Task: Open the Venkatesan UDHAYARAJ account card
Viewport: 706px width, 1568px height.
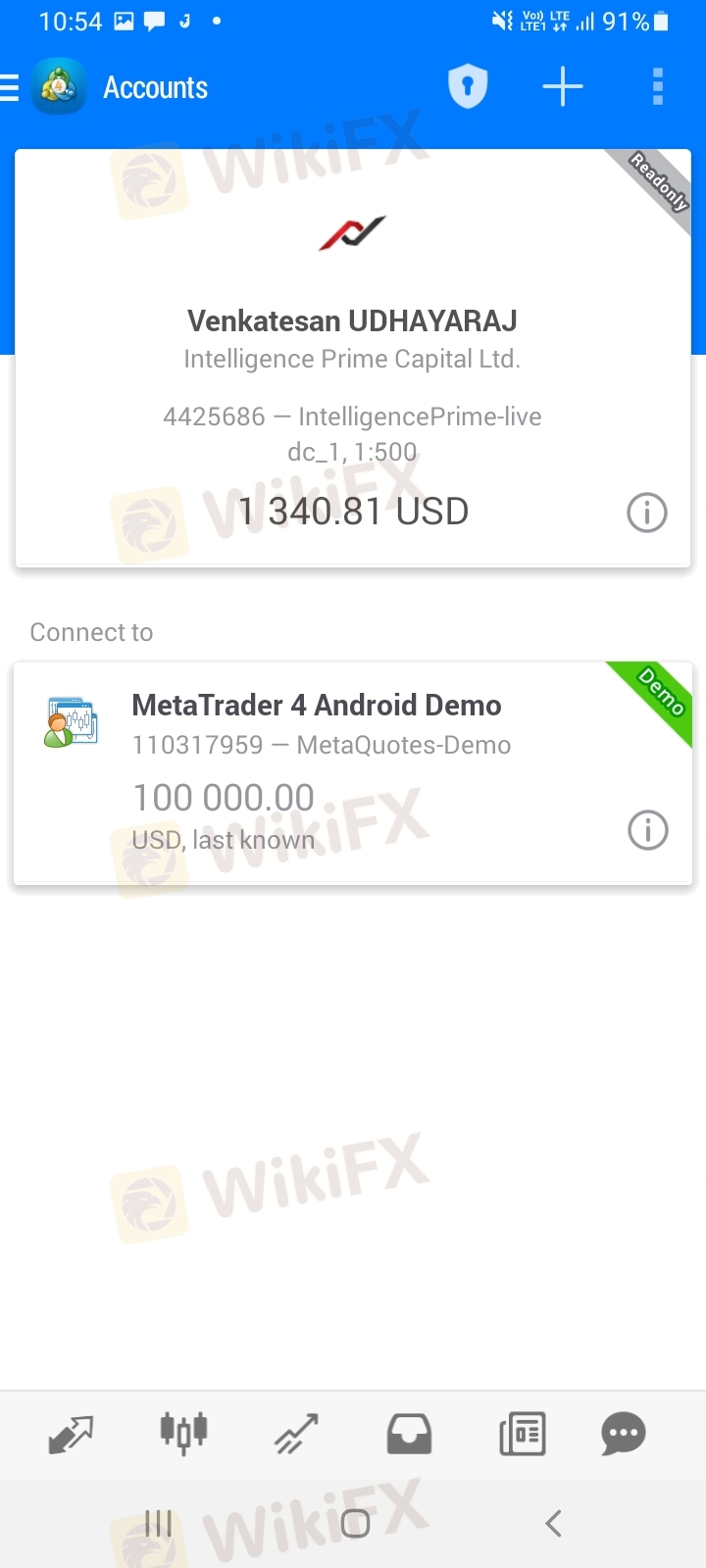Action: [x=353, y=358]
